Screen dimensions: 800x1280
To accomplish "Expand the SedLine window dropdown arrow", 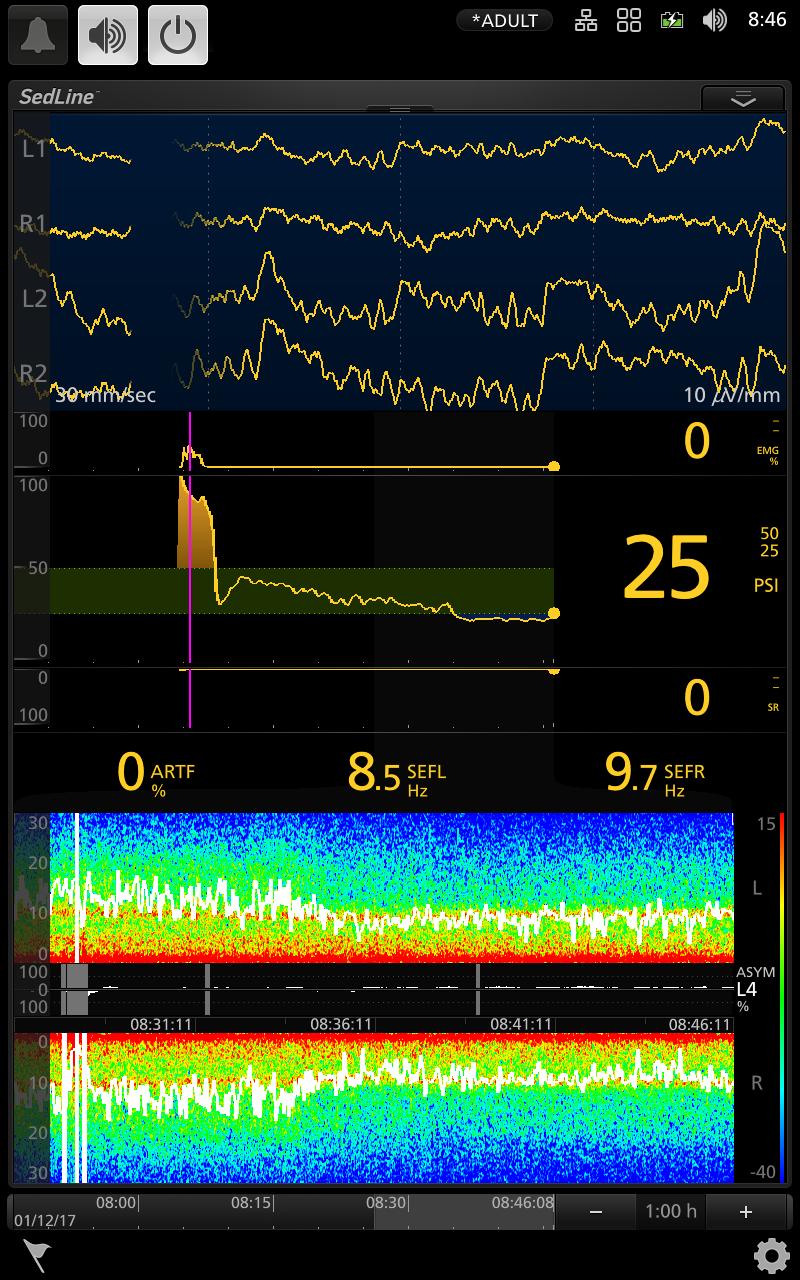I will point(743,97).
